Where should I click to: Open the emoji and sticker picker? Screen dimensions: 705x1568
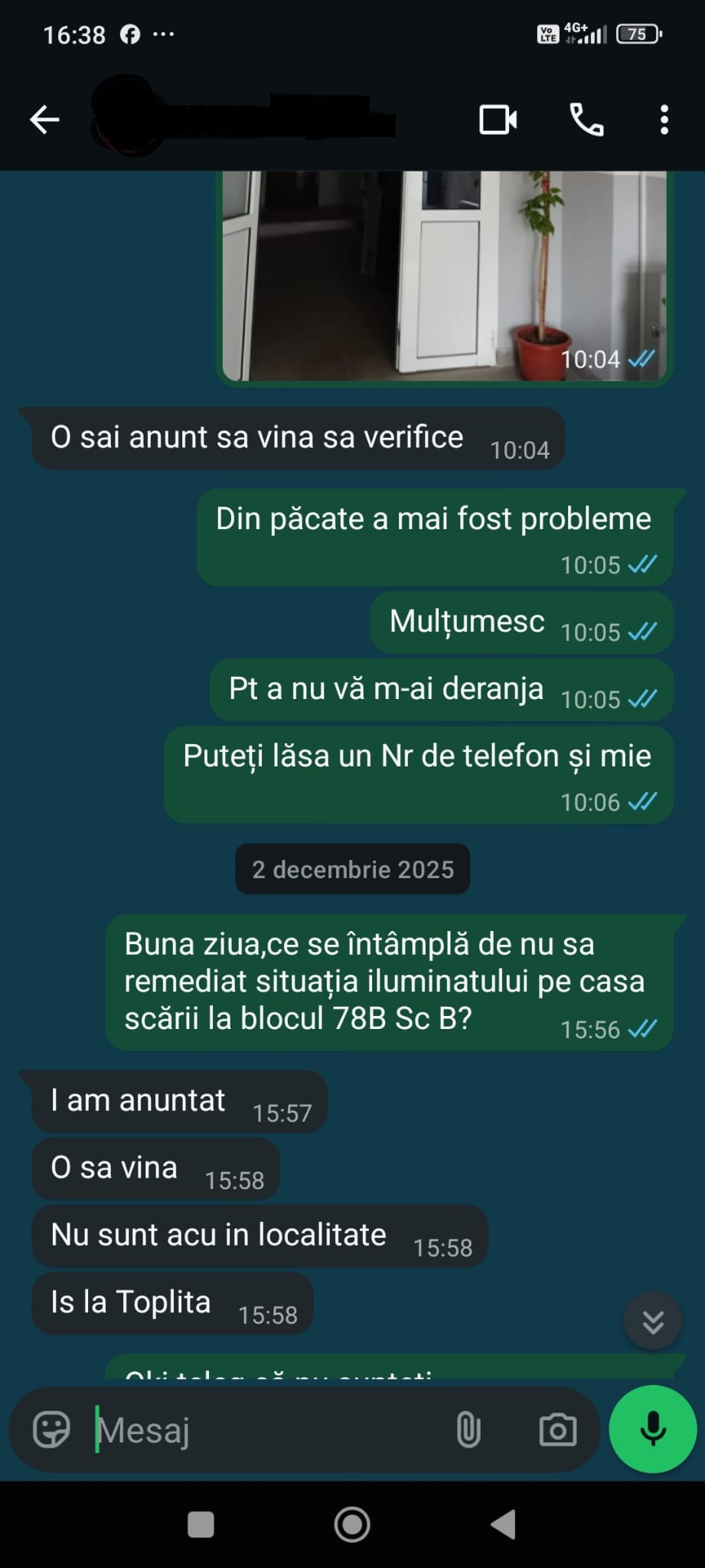pos(51,1429)
